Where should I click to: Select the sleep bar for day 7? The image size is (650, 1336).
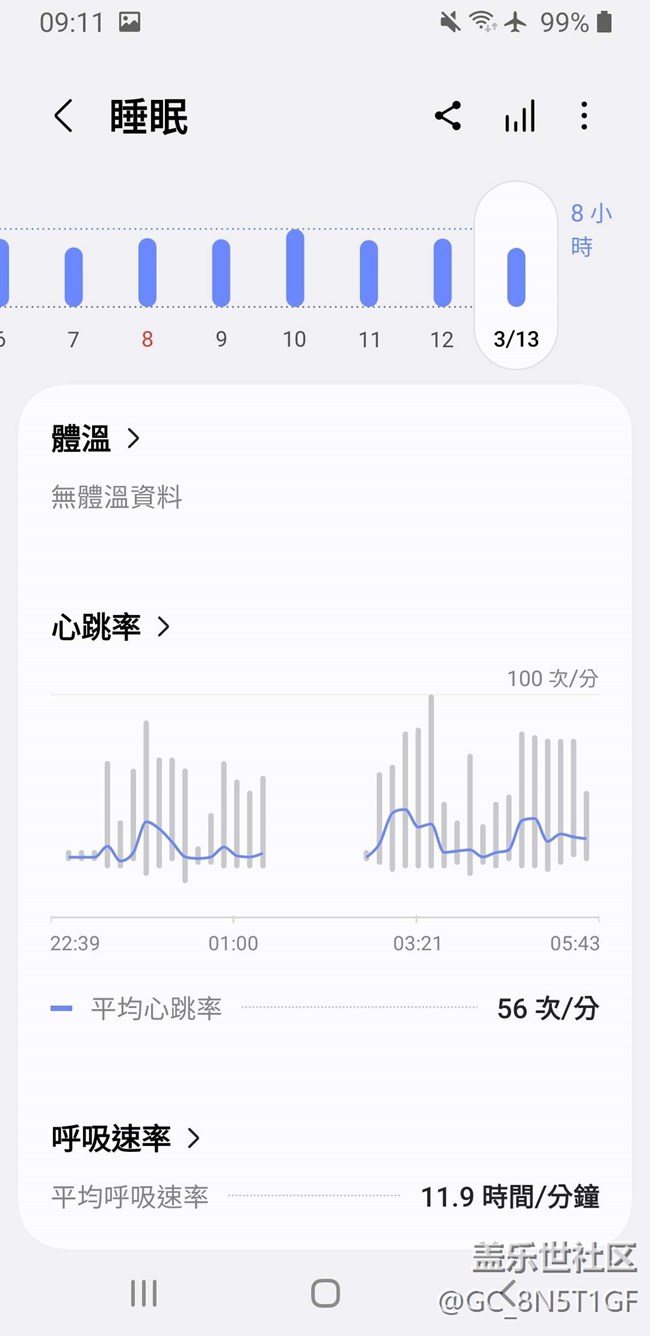73,277
